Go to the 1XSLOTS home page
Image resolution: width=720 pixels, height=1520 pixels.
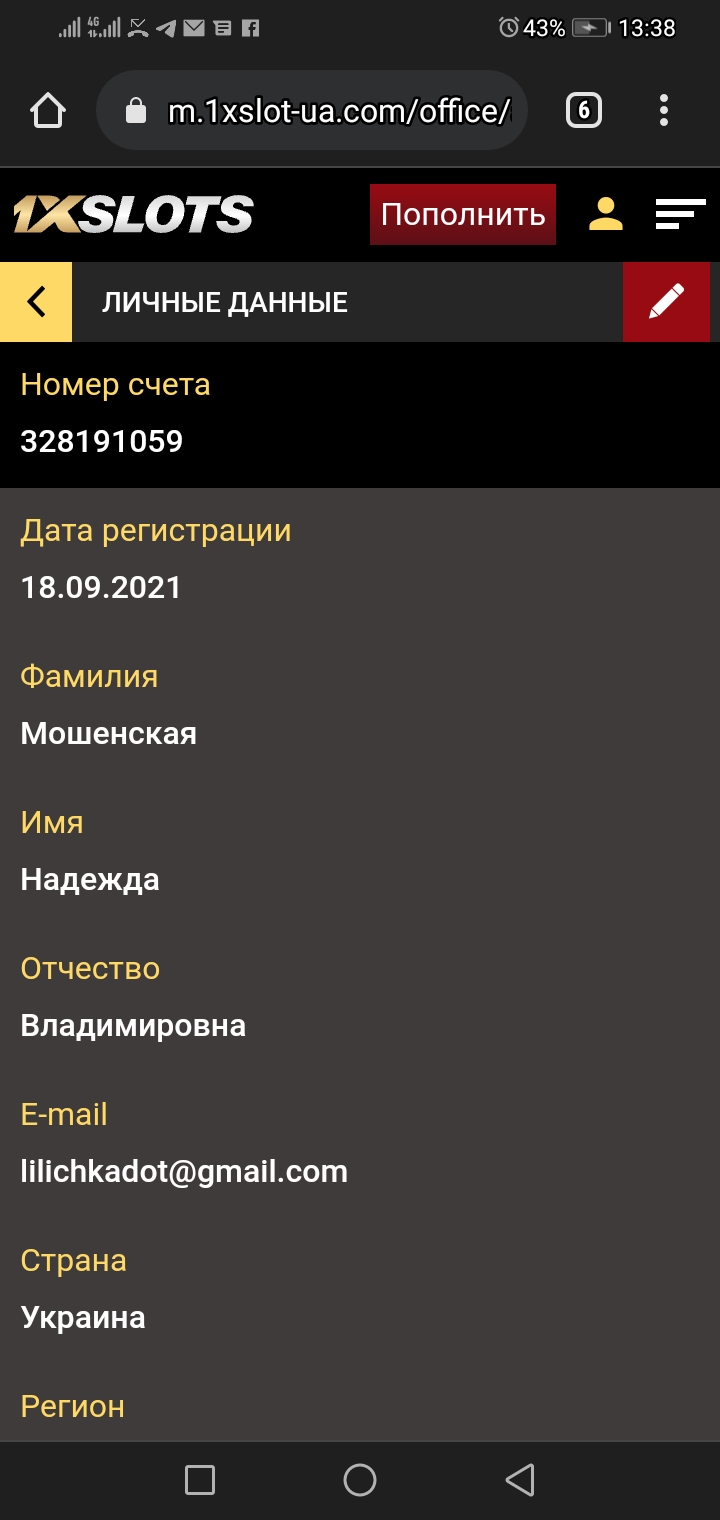(133, 214)
